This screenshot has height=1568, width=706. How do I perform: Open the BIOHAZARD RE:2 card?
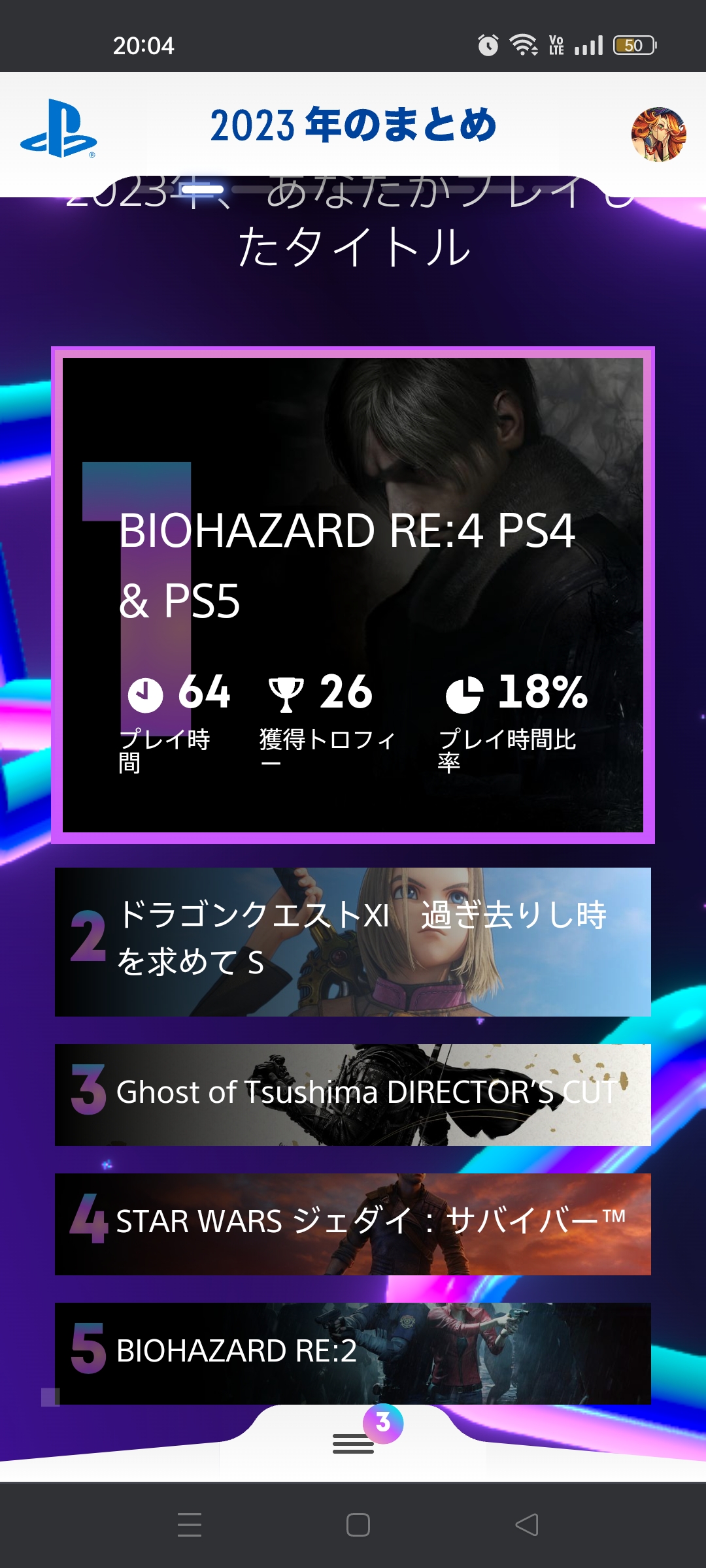(353, 1353)
